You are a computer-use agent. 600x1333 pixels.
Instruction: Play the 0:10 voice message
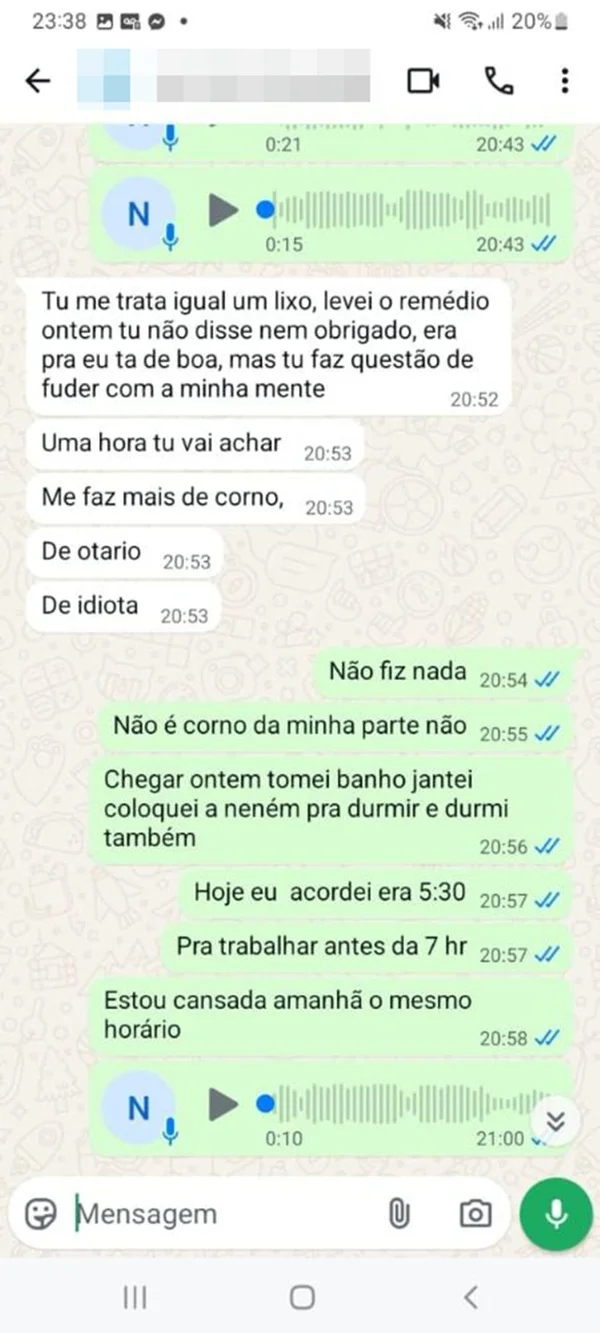pyautogui.click(x=223, y=1105)
